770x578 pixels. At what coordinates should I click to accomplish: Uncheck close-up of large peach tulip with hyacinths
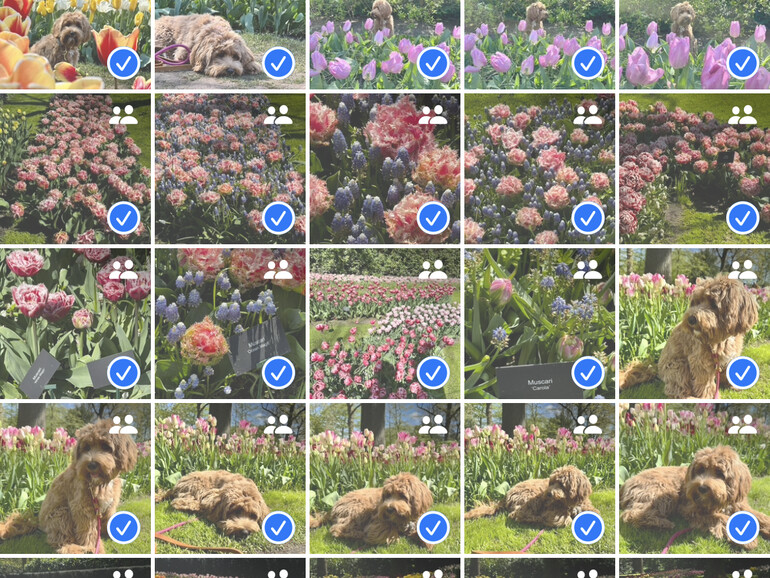pyautogui.click(x=432, y=218)
